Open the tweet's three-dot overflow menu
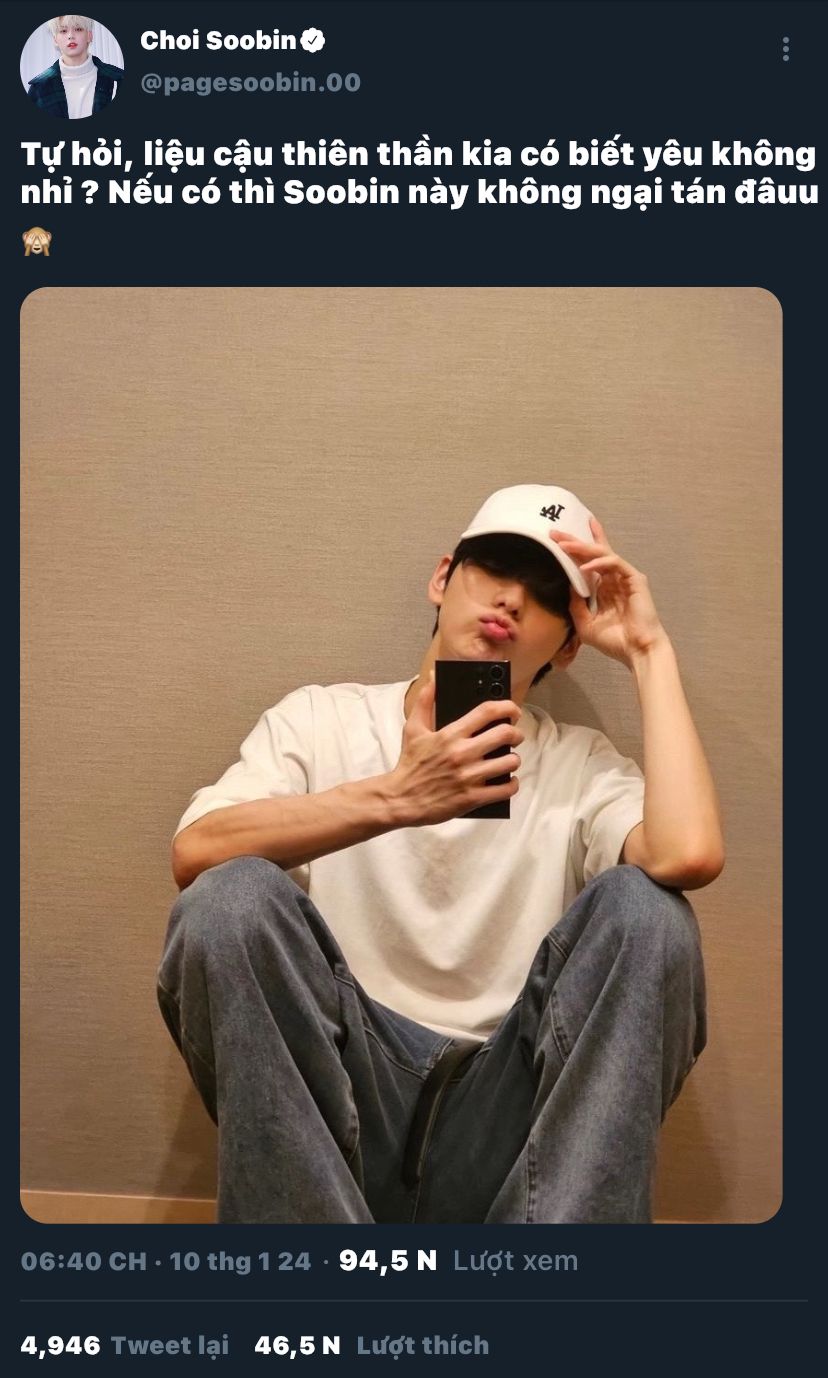828x1378 pixels. click(x=786, y=49)
